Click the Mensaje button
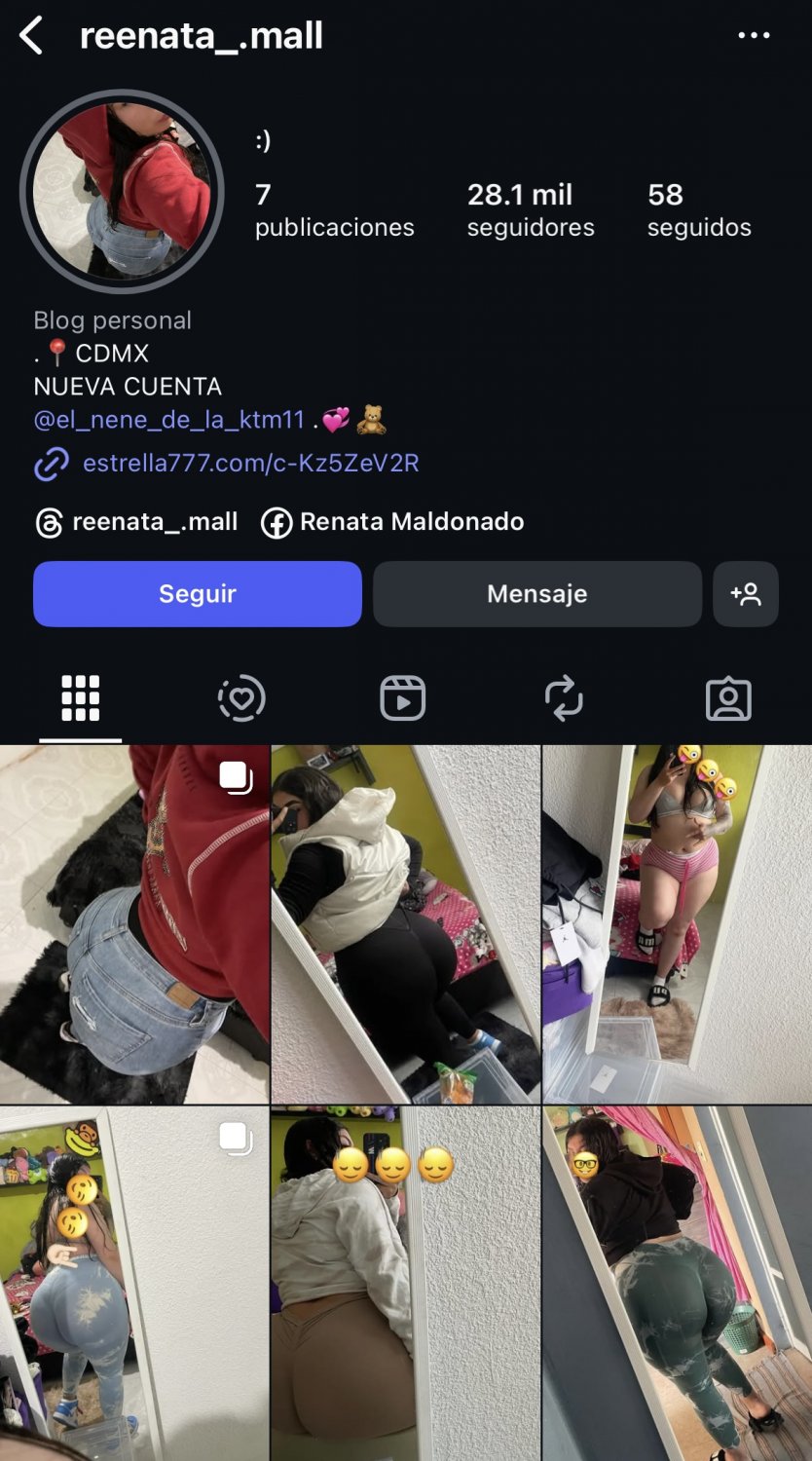This screenshot has width=812, height=1461. (536, 593)
